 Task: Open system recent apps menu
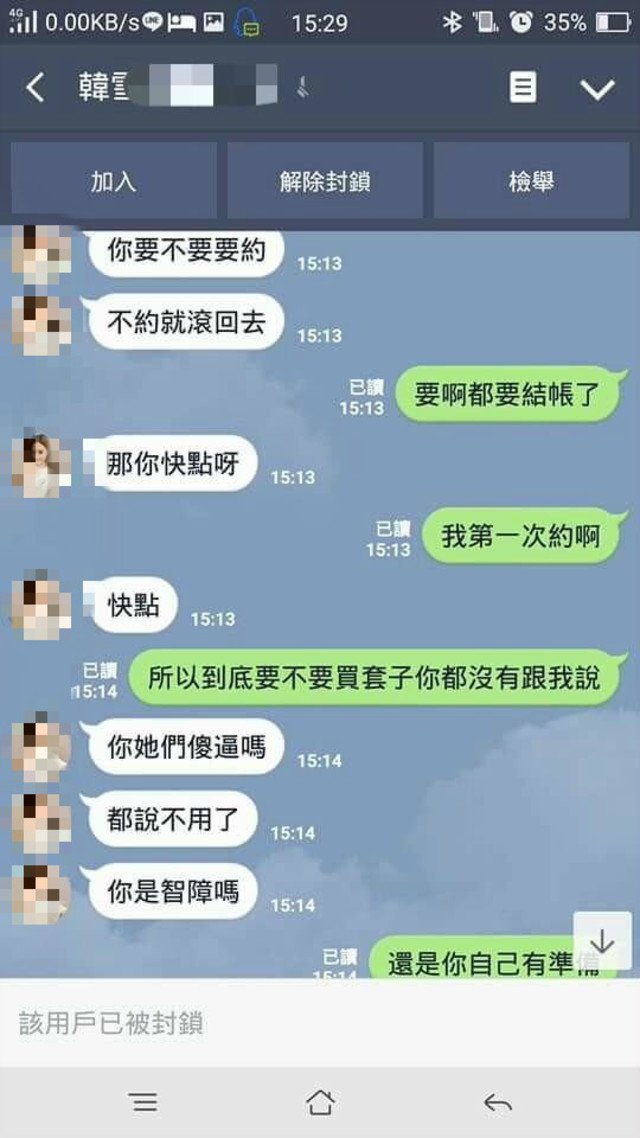click(x=144, y=1102)
